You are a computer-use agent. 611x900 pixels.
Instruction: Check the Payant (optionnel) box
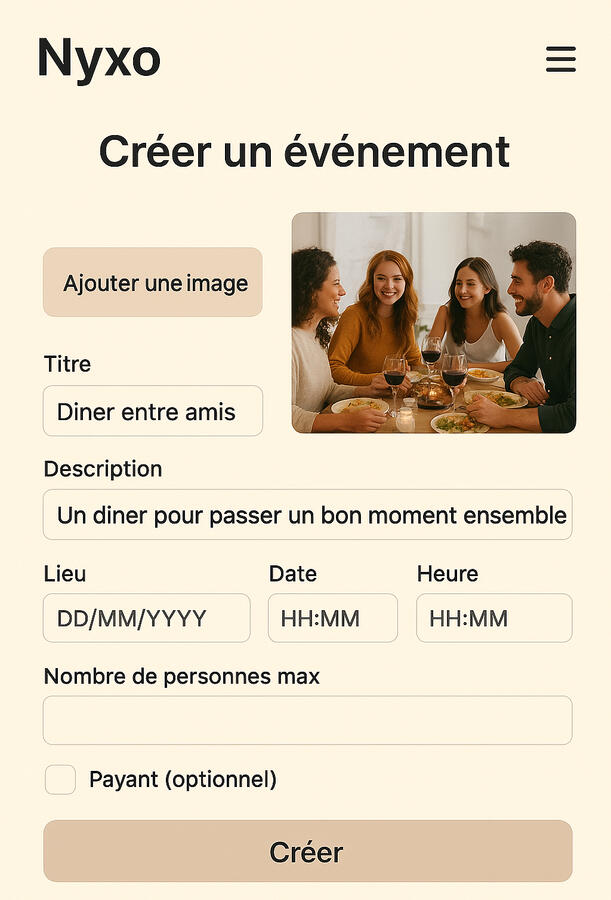[60, 780]
